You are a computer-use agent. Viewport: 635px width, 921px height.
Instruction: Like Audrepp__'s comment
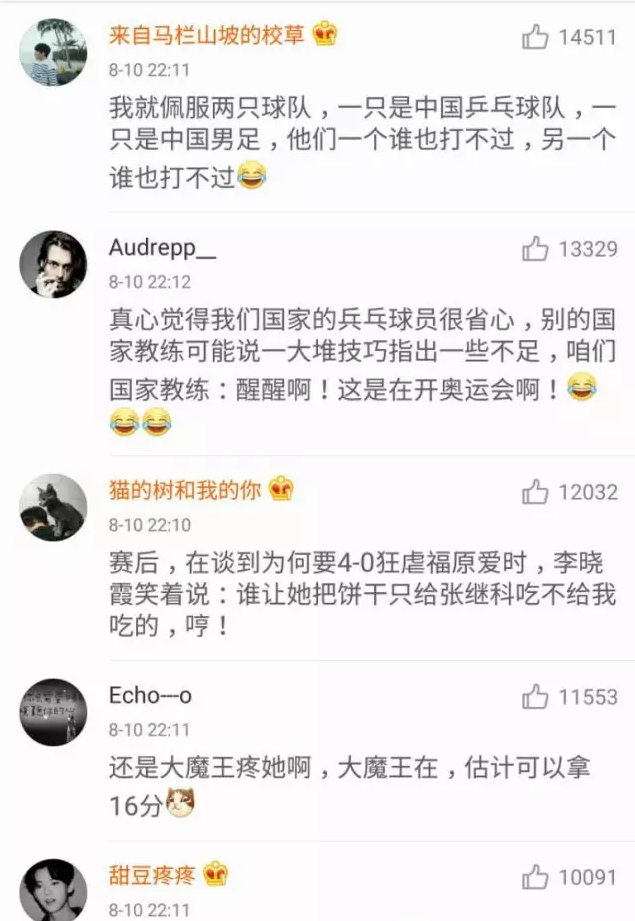pyautogui.click(x=535, y=248)
